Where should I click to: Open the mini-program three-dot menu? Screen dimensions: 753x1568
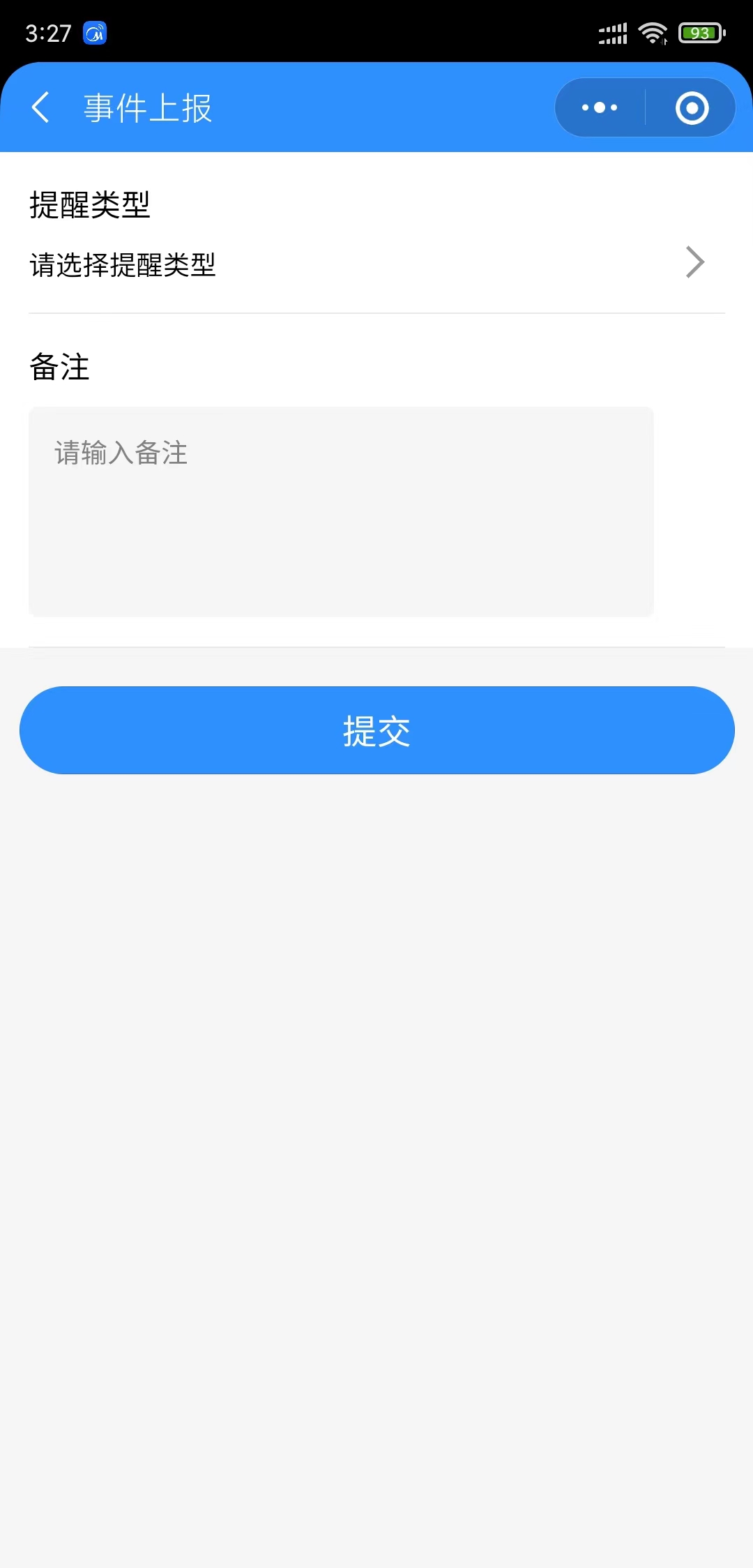point(600,107)
